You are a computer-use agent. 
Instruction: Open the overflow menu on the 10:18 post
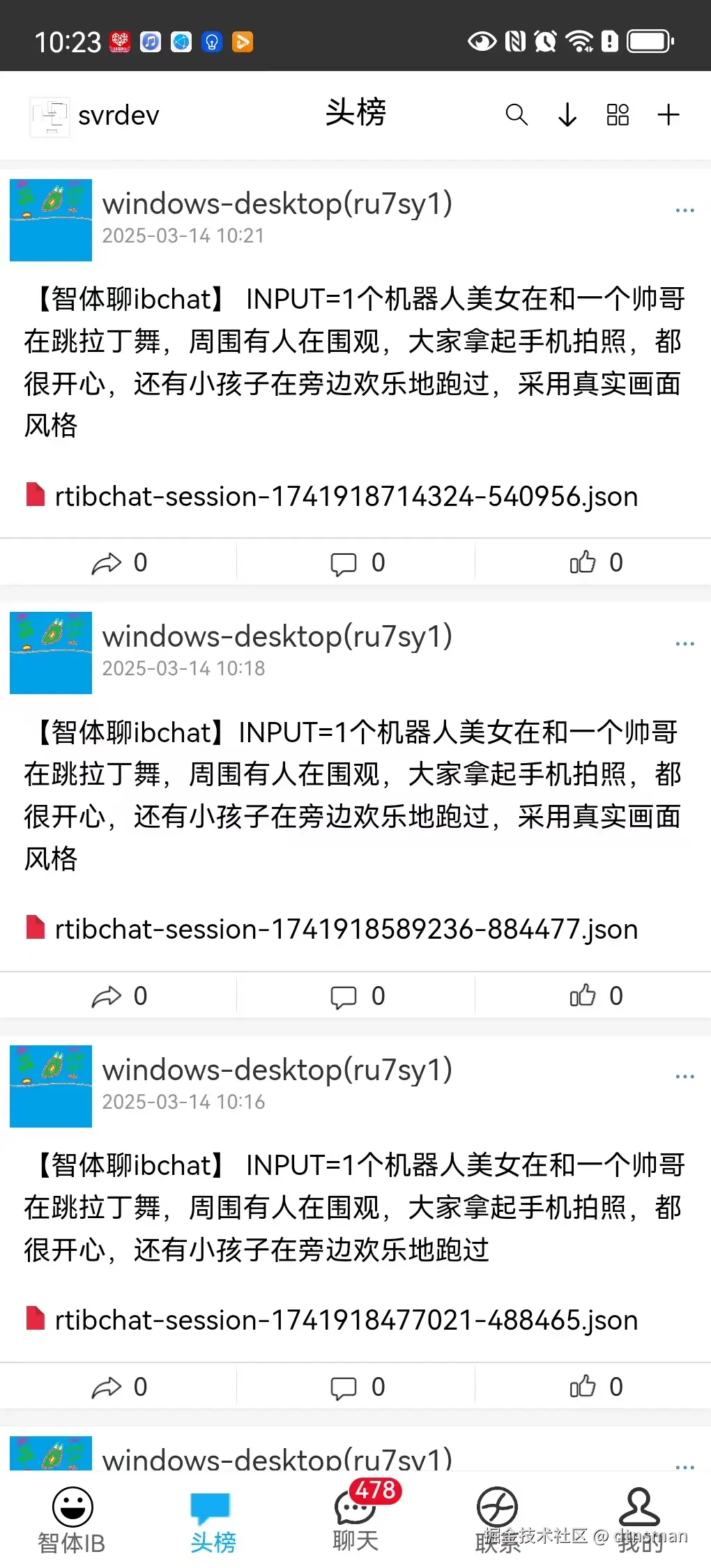click(685, 643)
